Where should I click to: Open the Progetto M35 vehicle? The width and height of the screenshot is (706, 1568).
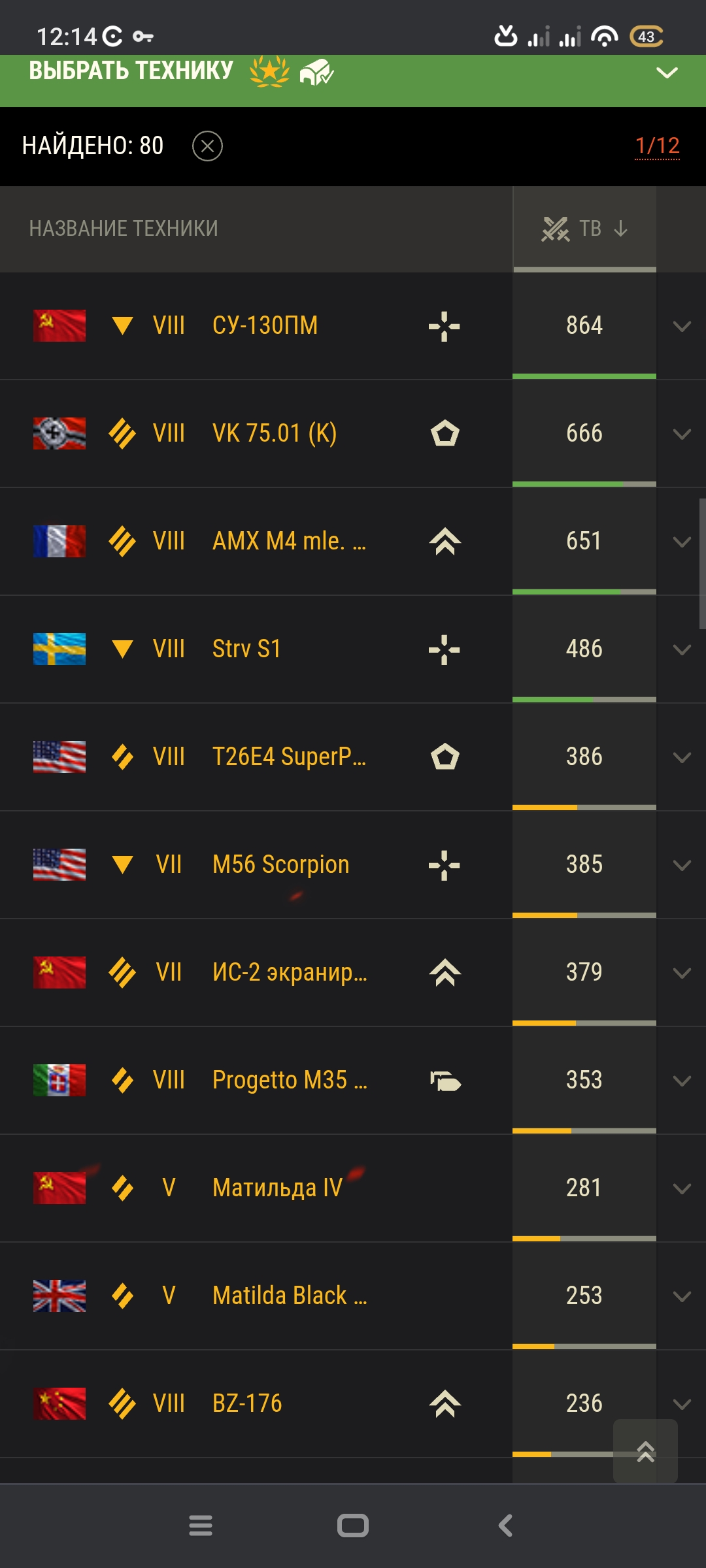[x=290, y=1080]
